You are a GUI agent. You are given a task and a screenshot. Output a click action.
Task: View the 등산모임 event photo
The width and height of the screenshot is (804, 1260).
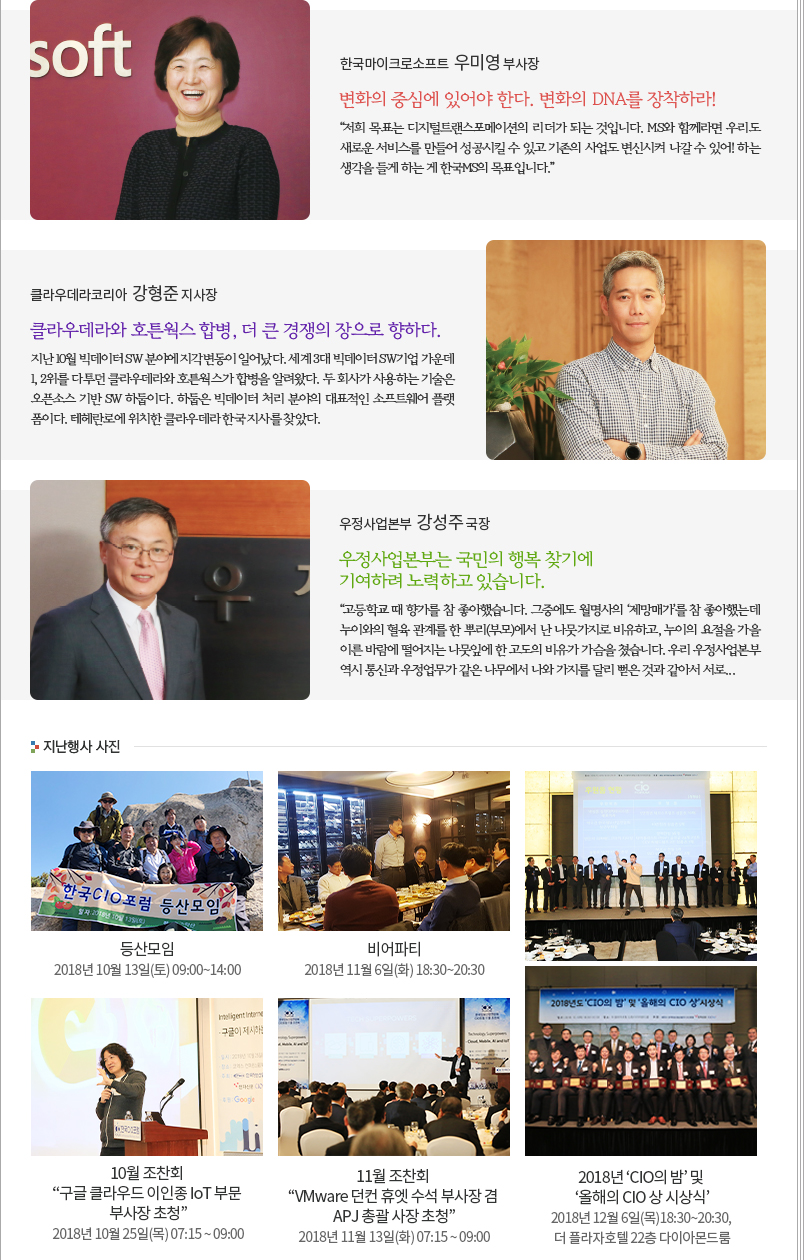pyautogui.click(x=147, y=851)
